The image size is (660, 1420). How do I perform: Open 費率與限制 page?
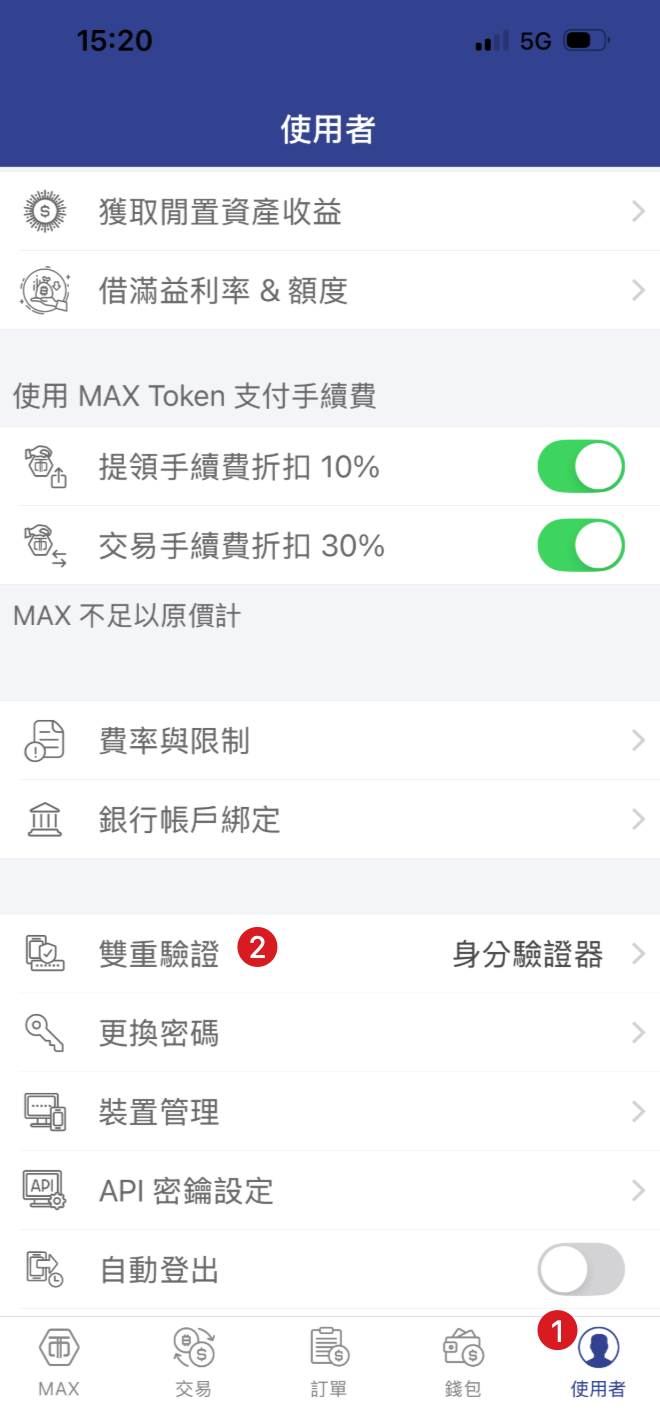coord(330,741)
